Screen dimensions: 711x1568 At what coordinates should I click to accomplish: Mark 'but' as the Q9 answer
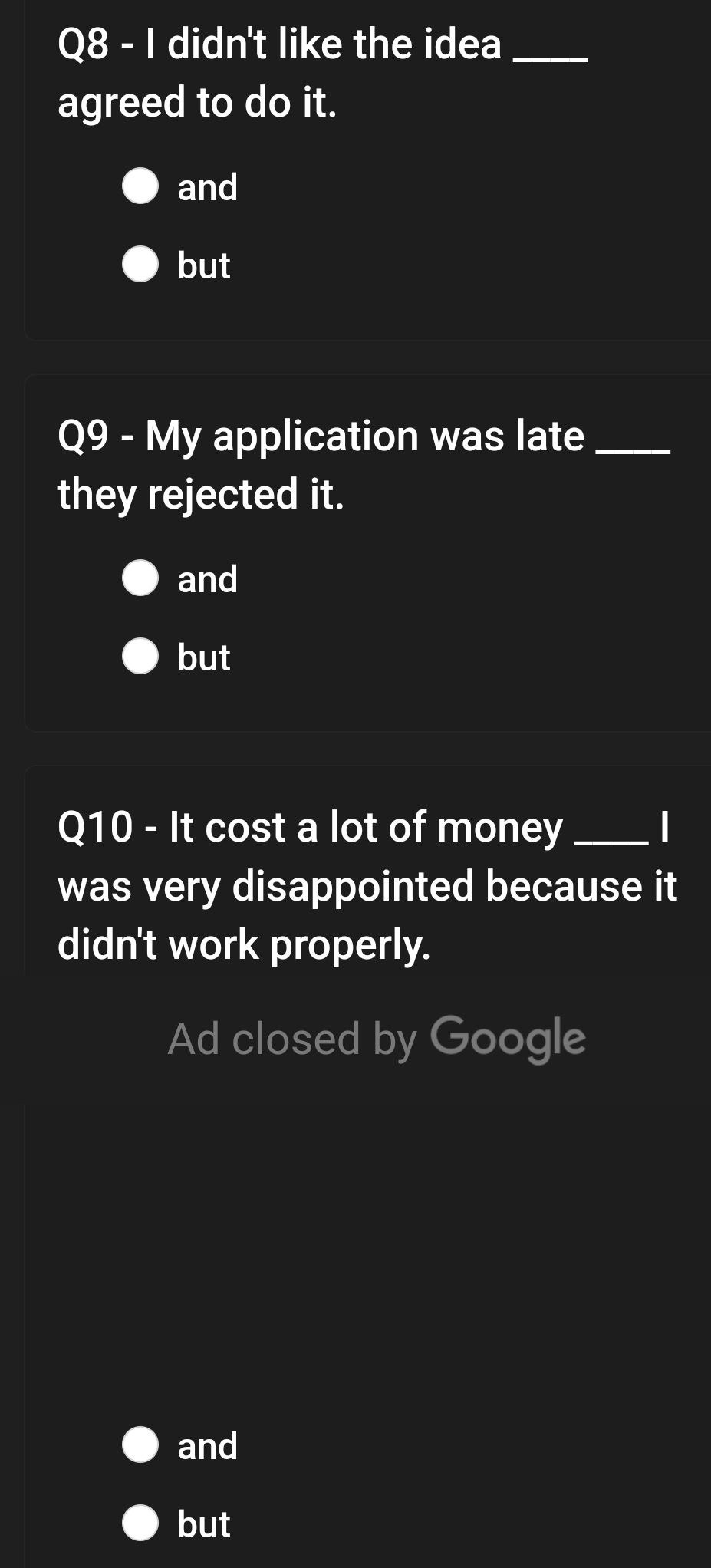coord(141,657)
